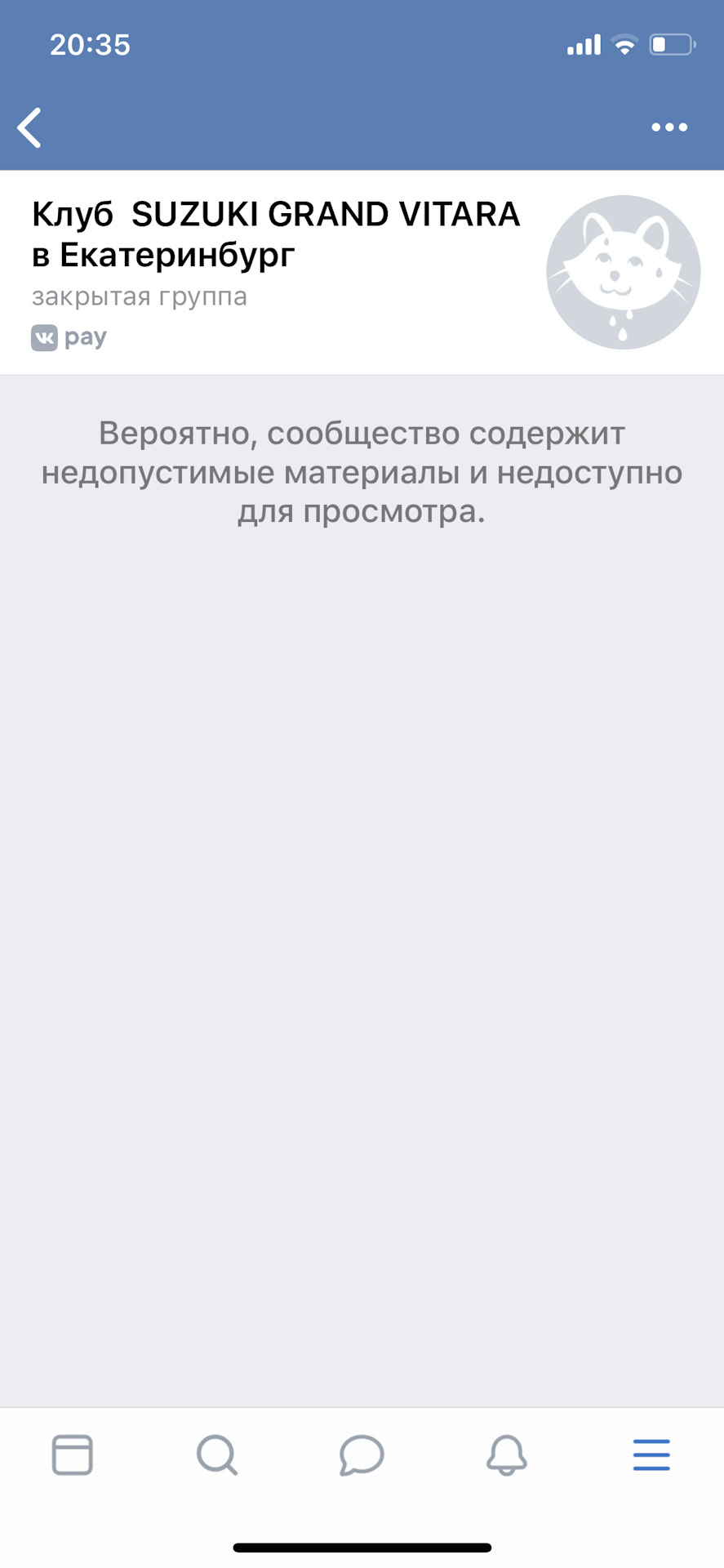Open the search tab
Viewport: 724px width, 1568px height.
(217, 1454)
